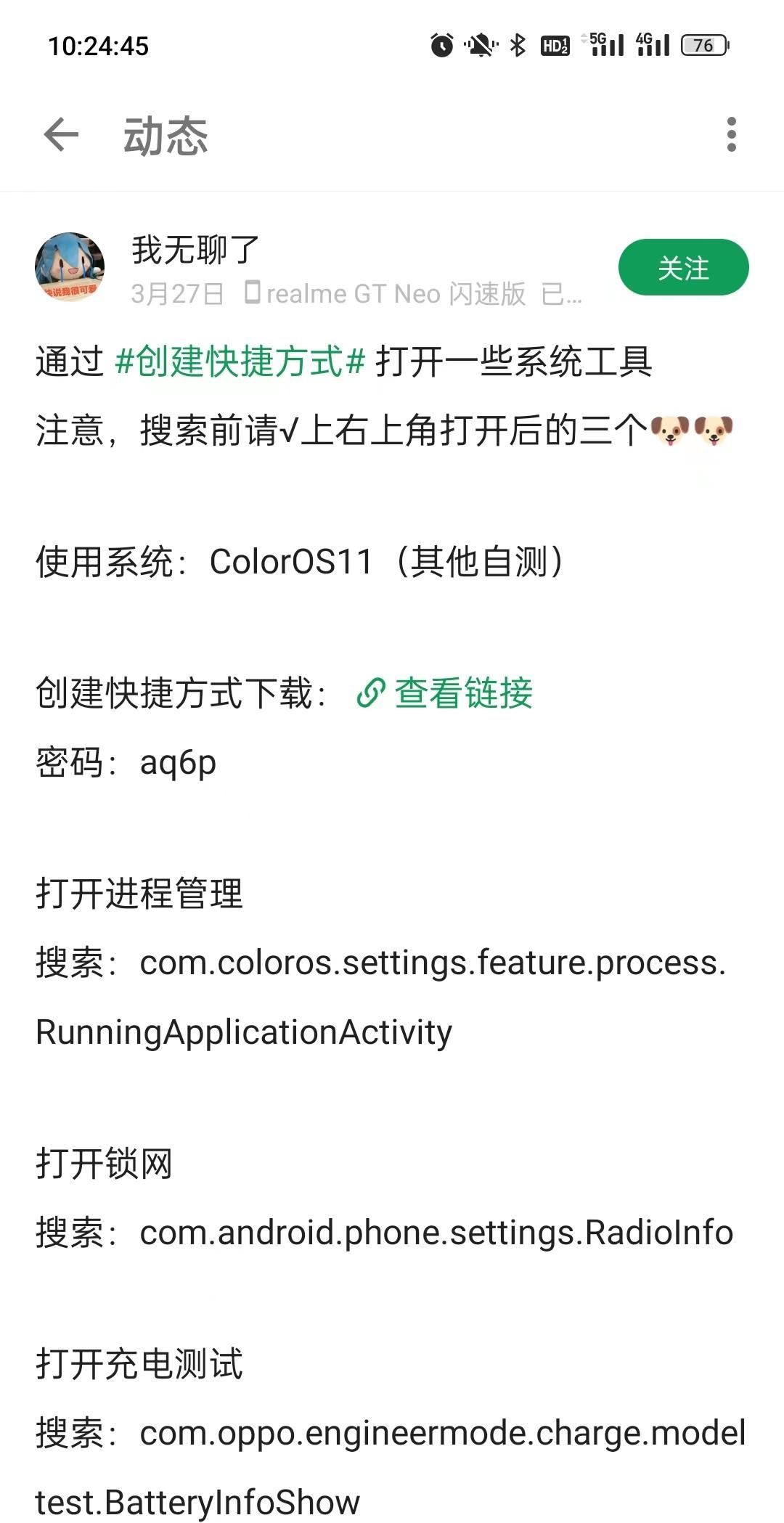Screen dimensions: 784x1523
Task: Open the #创建快捷方式# hashtag topic
Action: pyautogui.click(x=240, y=362)
